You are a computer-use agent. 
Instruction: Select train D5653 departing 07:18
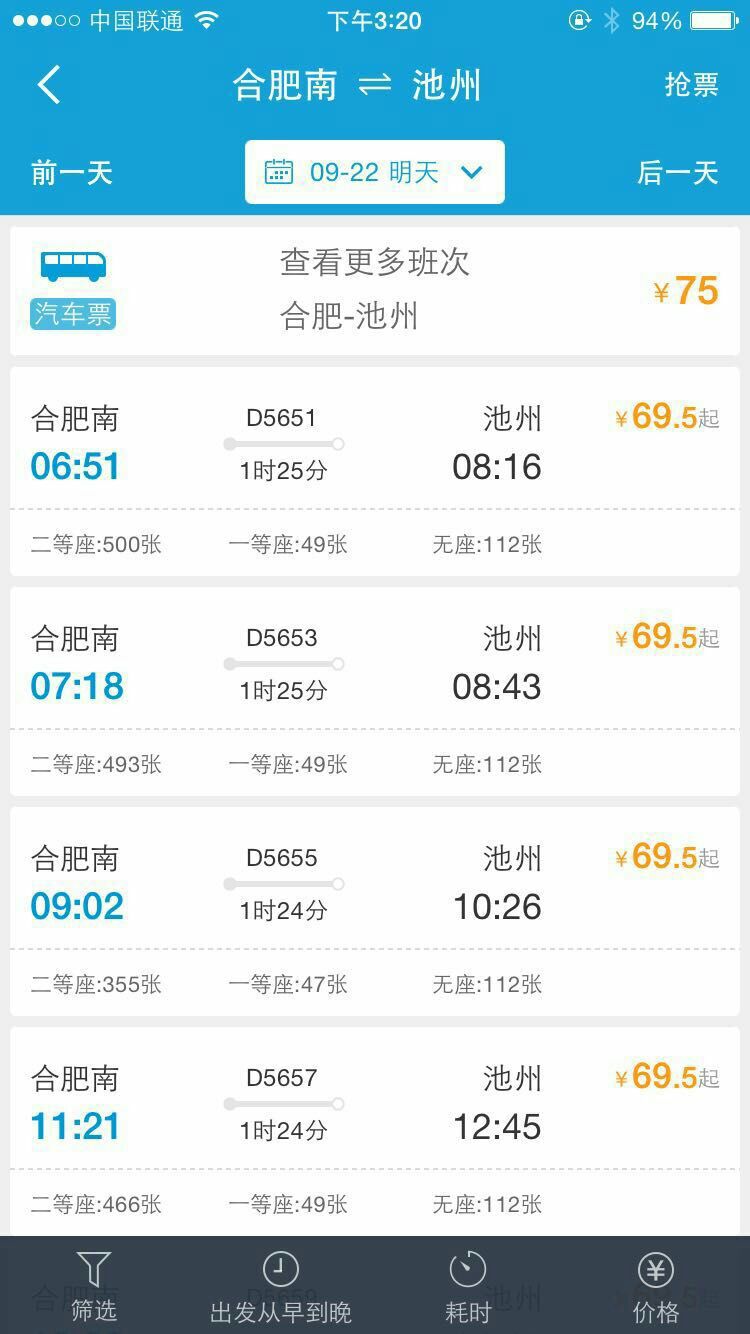pos(375,691)
